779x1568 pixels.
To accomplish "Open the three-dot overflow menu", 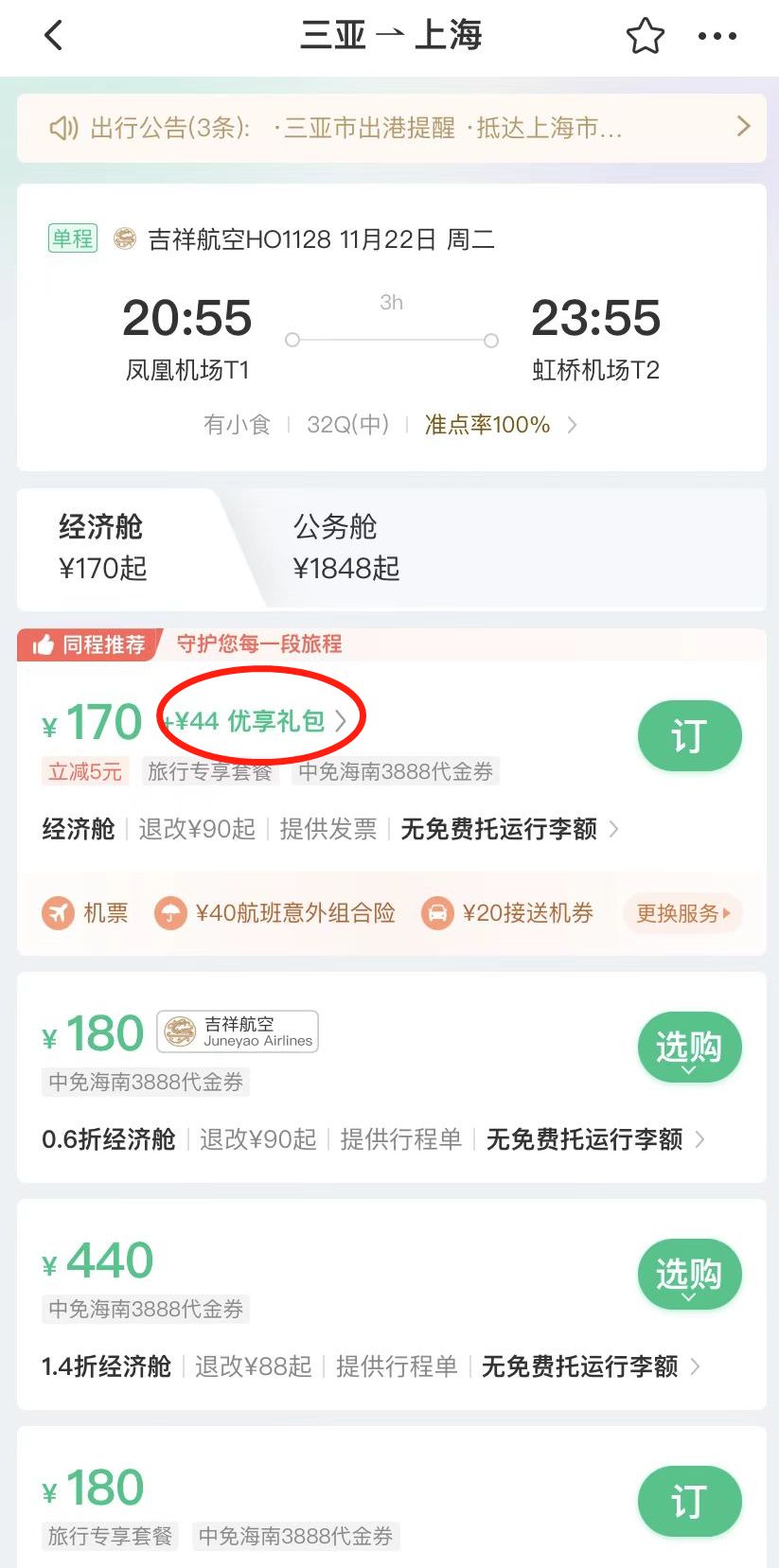I will click(x=717, y=36).
